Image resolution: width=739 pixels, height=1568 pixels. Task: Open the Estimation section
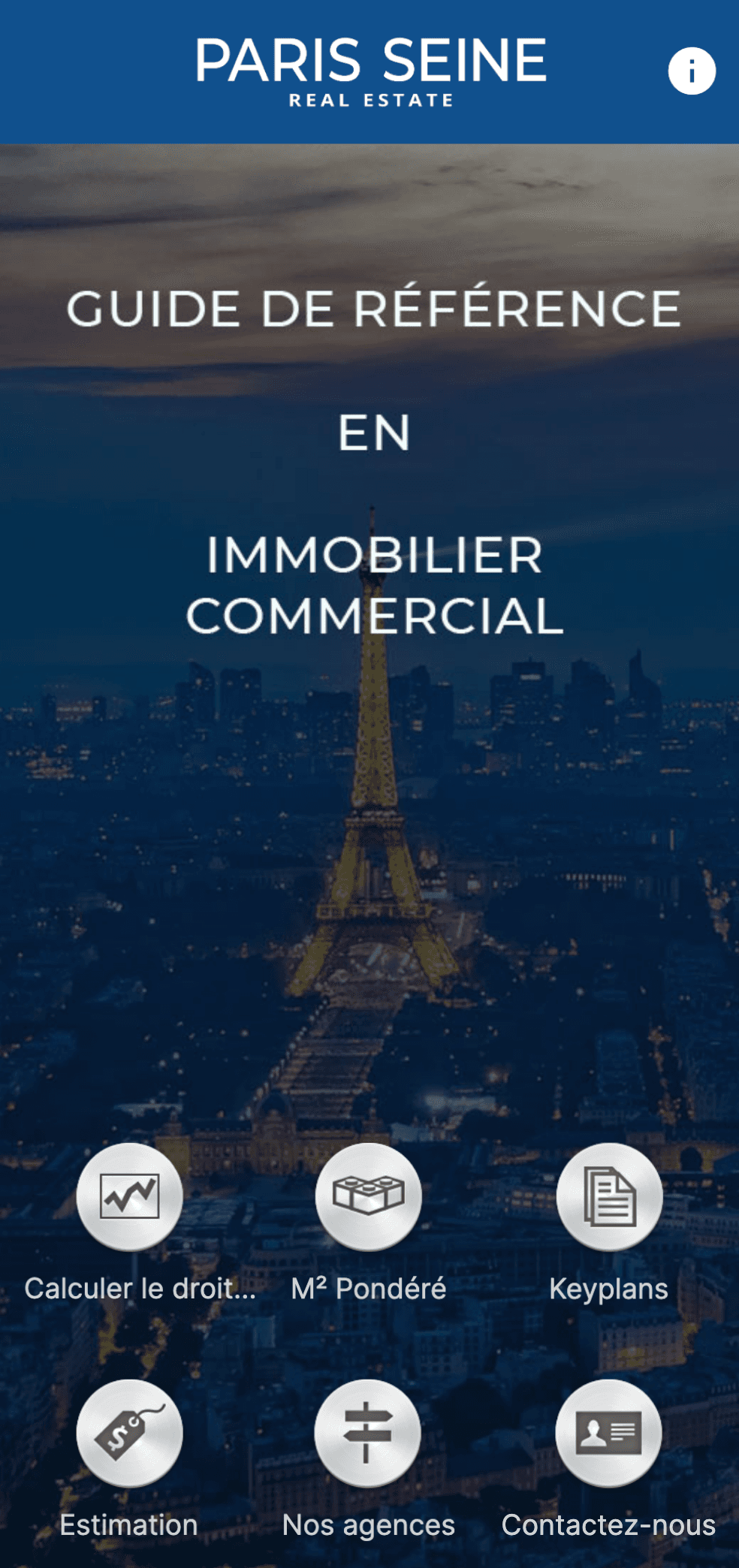[x=130, y=1434]
